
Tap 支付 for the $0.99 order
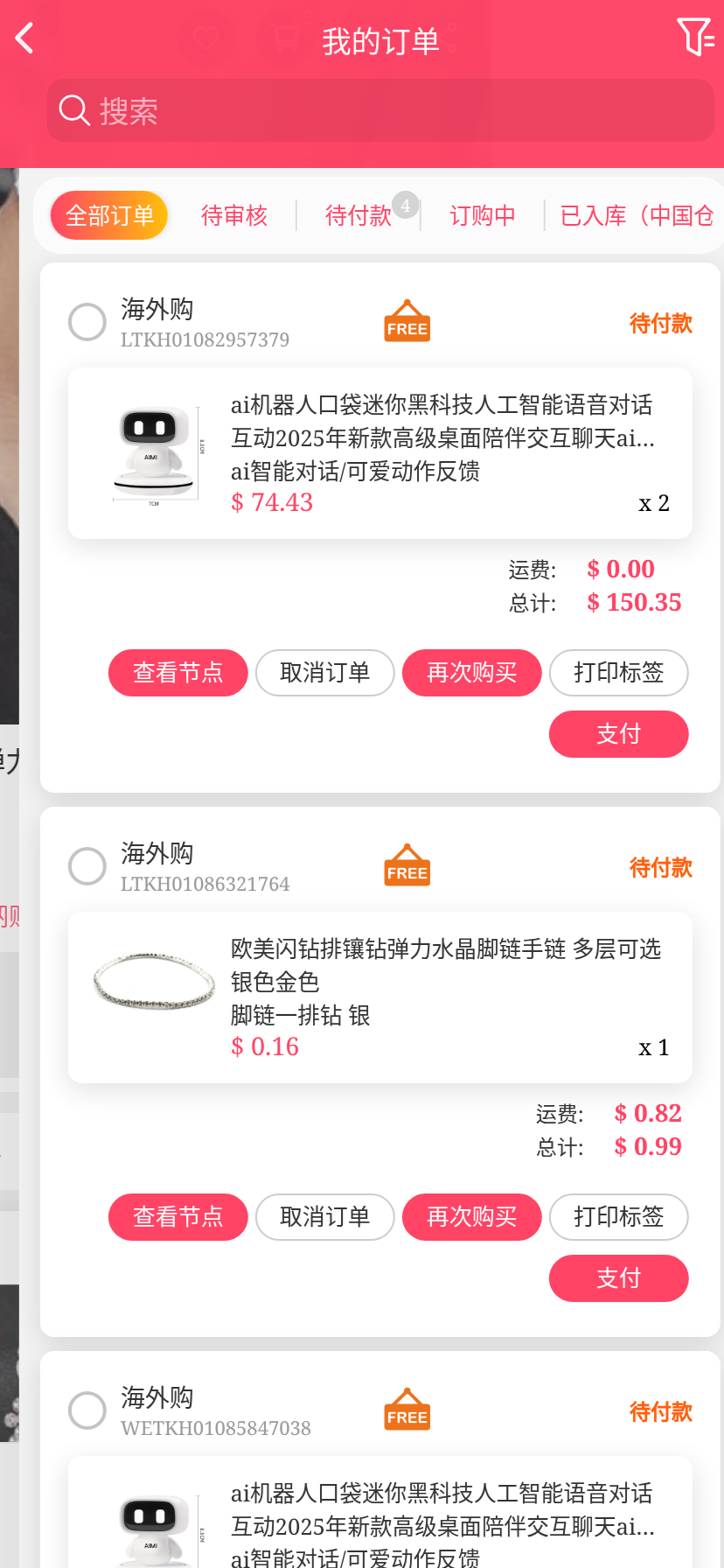point(619,1278)
